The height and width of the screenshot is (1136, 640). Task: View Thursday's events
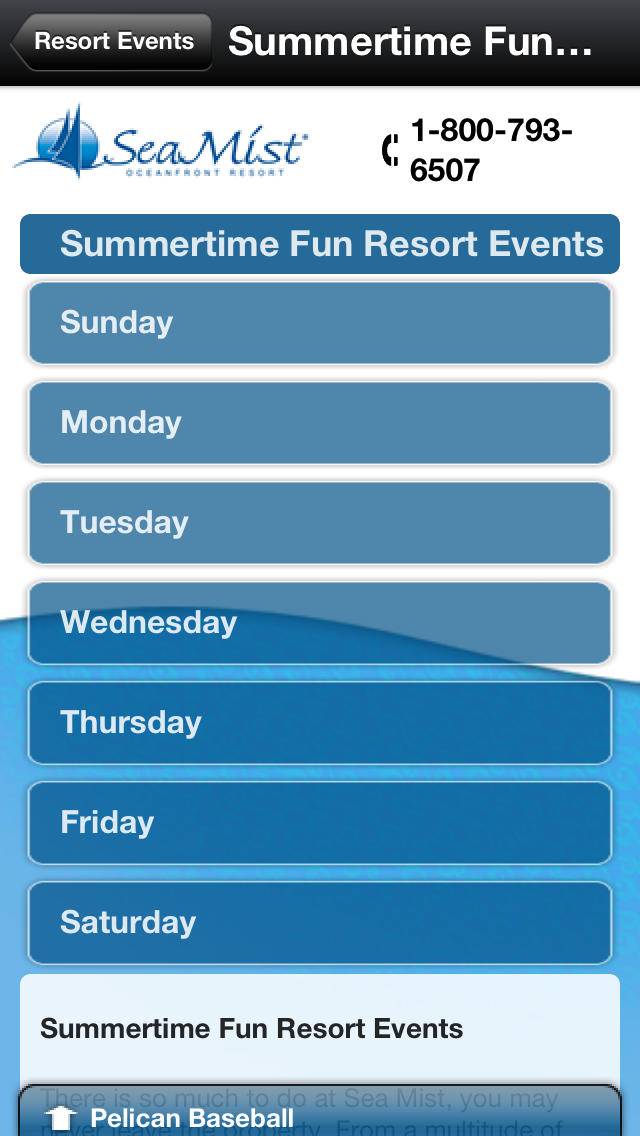320,722
